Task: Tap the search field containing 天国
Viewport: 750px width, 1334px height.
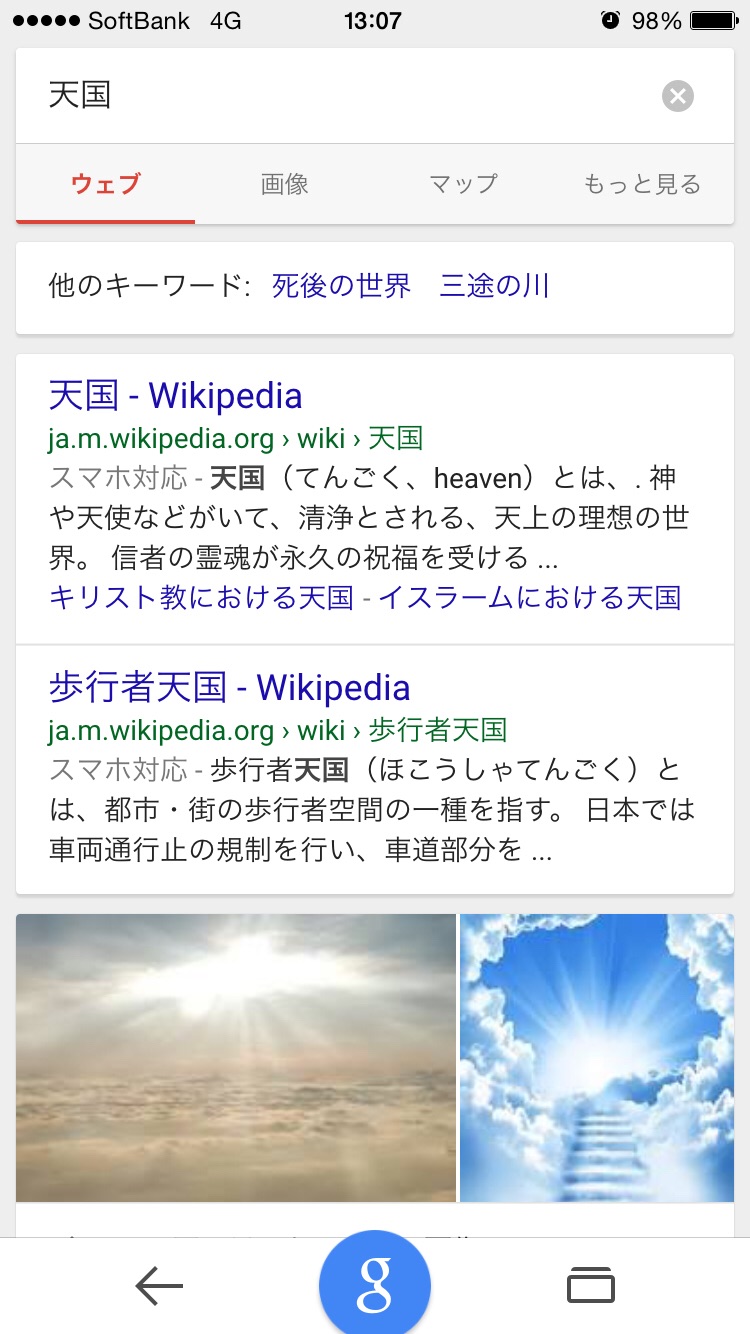Action: point(340,96)
